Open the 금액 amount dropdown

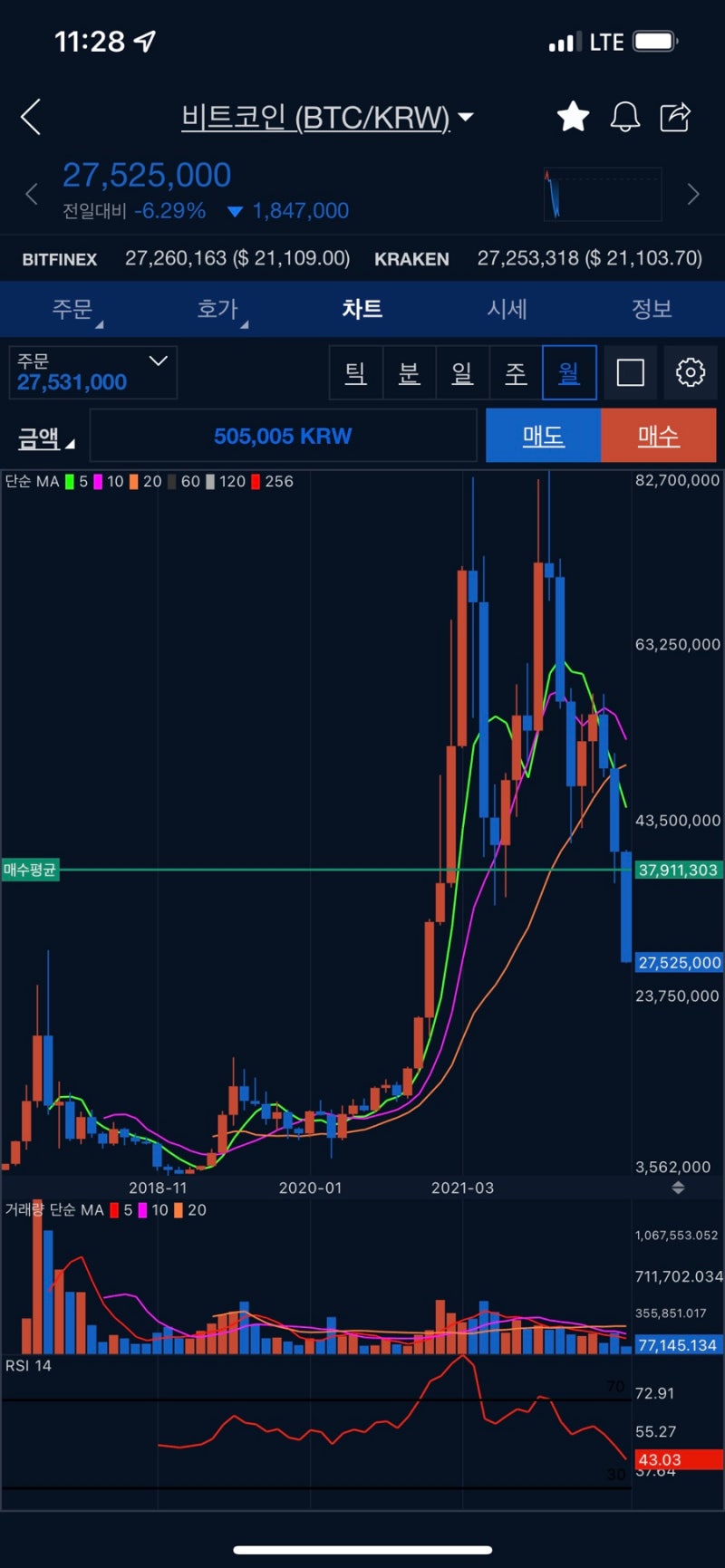click(x=42, y=436)
